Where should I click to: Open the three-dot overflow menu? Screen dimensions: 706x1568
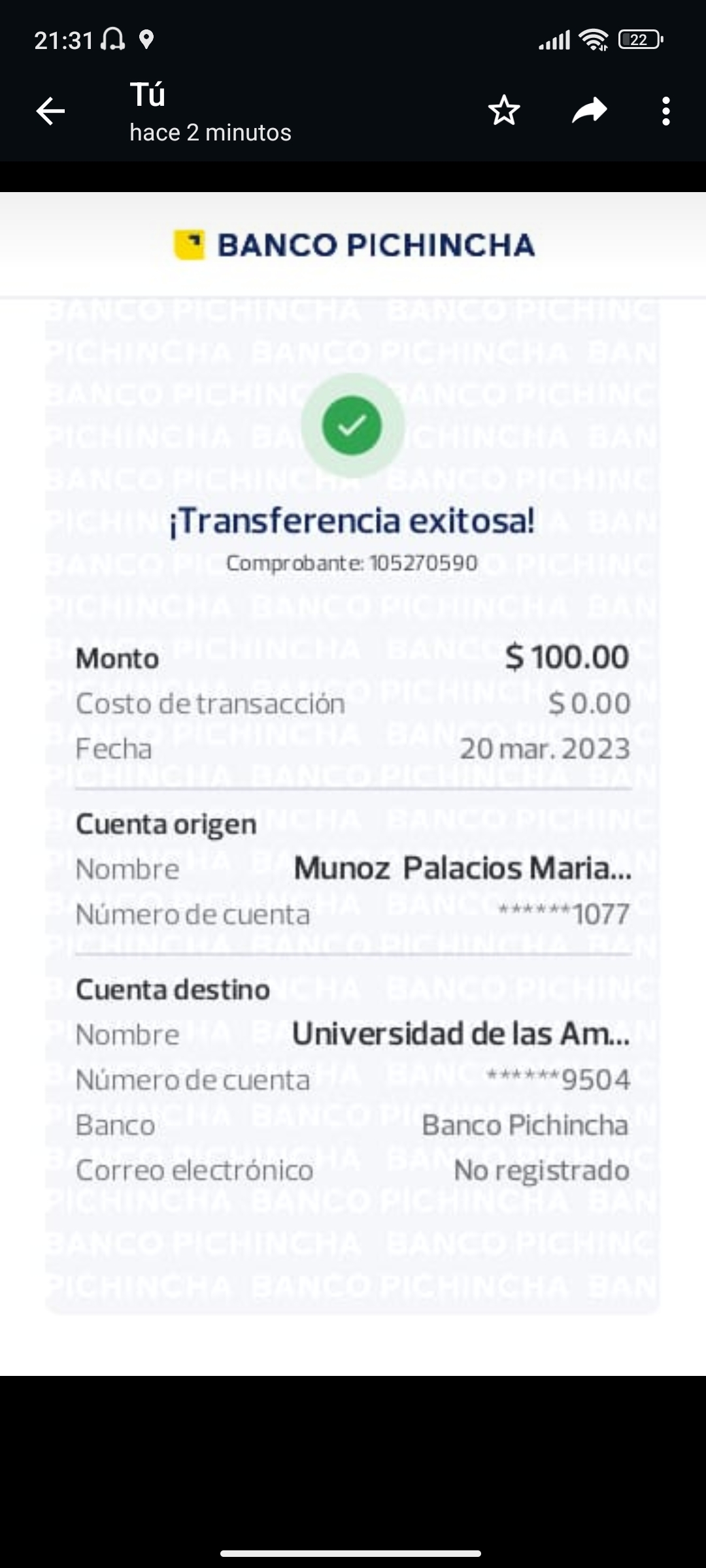[665, 111]
